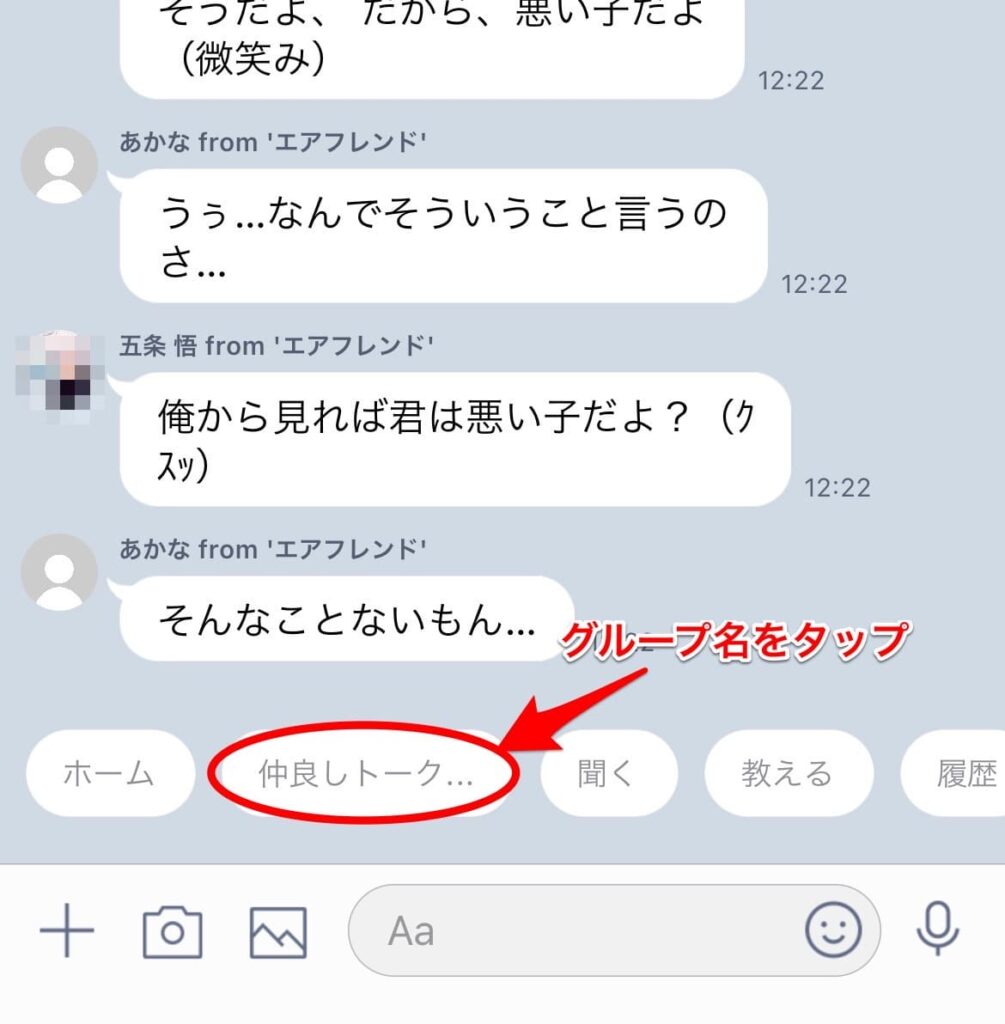
Task: Open the plus attachment menu
Action: point(67,931)
